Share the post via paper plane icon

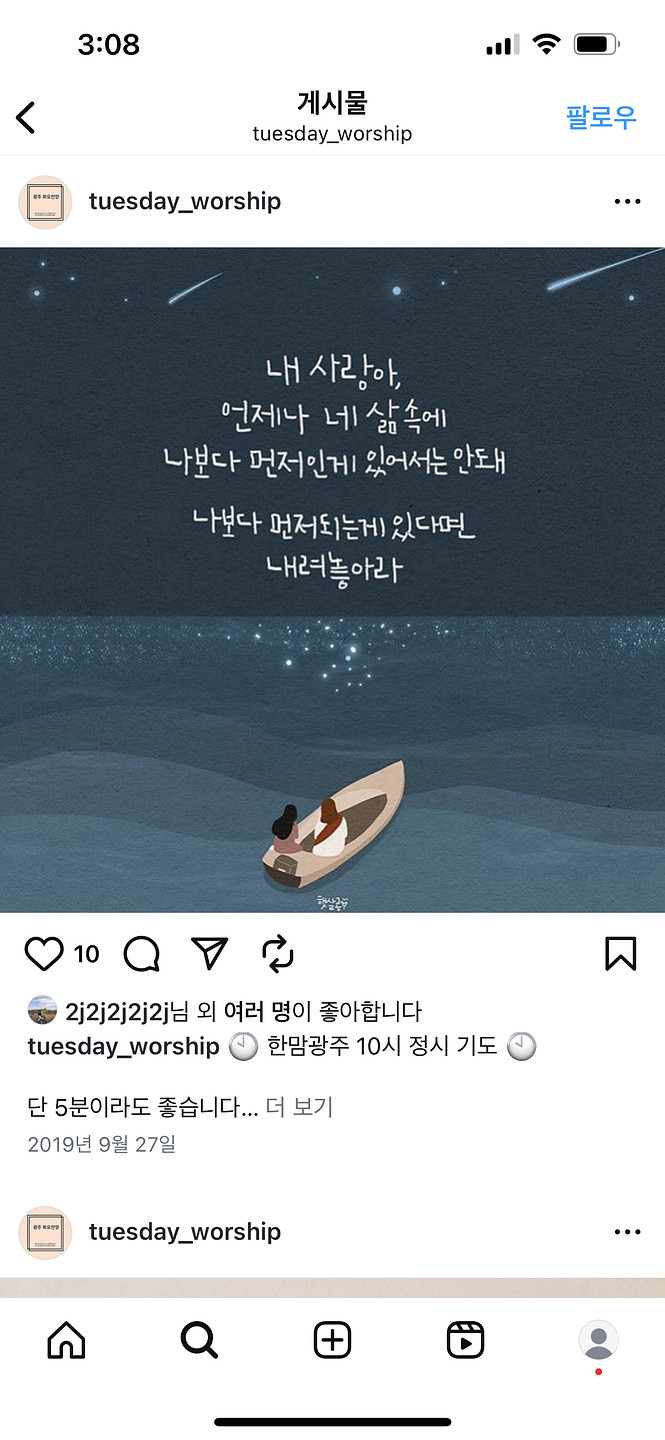(x=210, y=954)
